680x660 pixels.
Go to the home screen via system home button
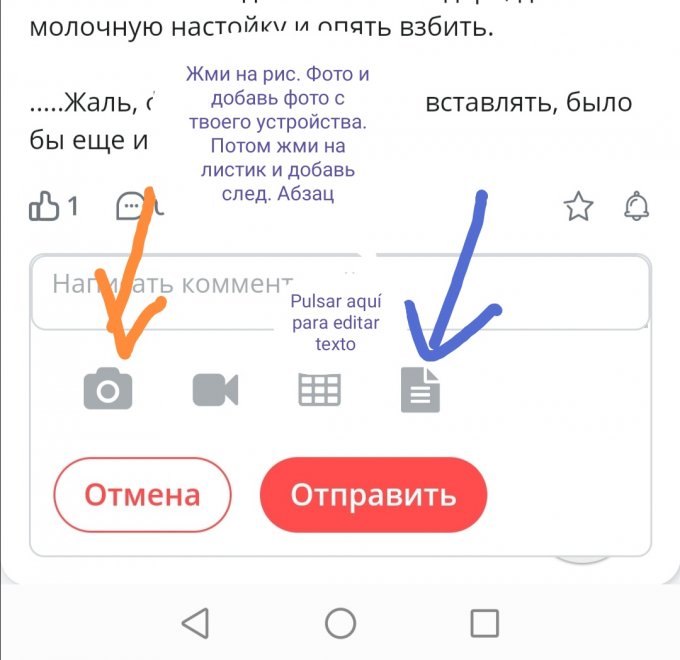[340, 624]
